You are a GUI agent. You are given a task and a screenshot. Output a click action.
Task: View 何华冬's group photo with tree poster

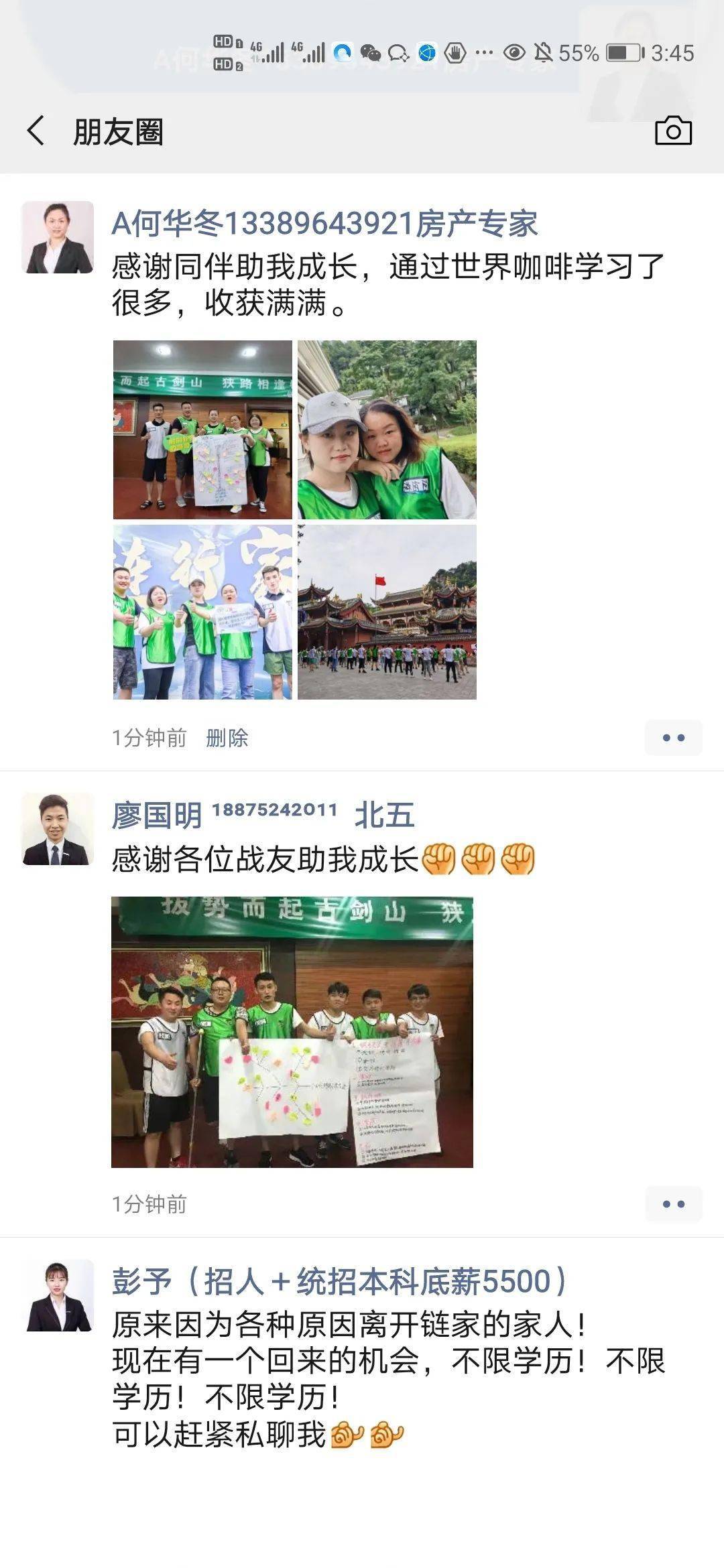pos(202,430)
